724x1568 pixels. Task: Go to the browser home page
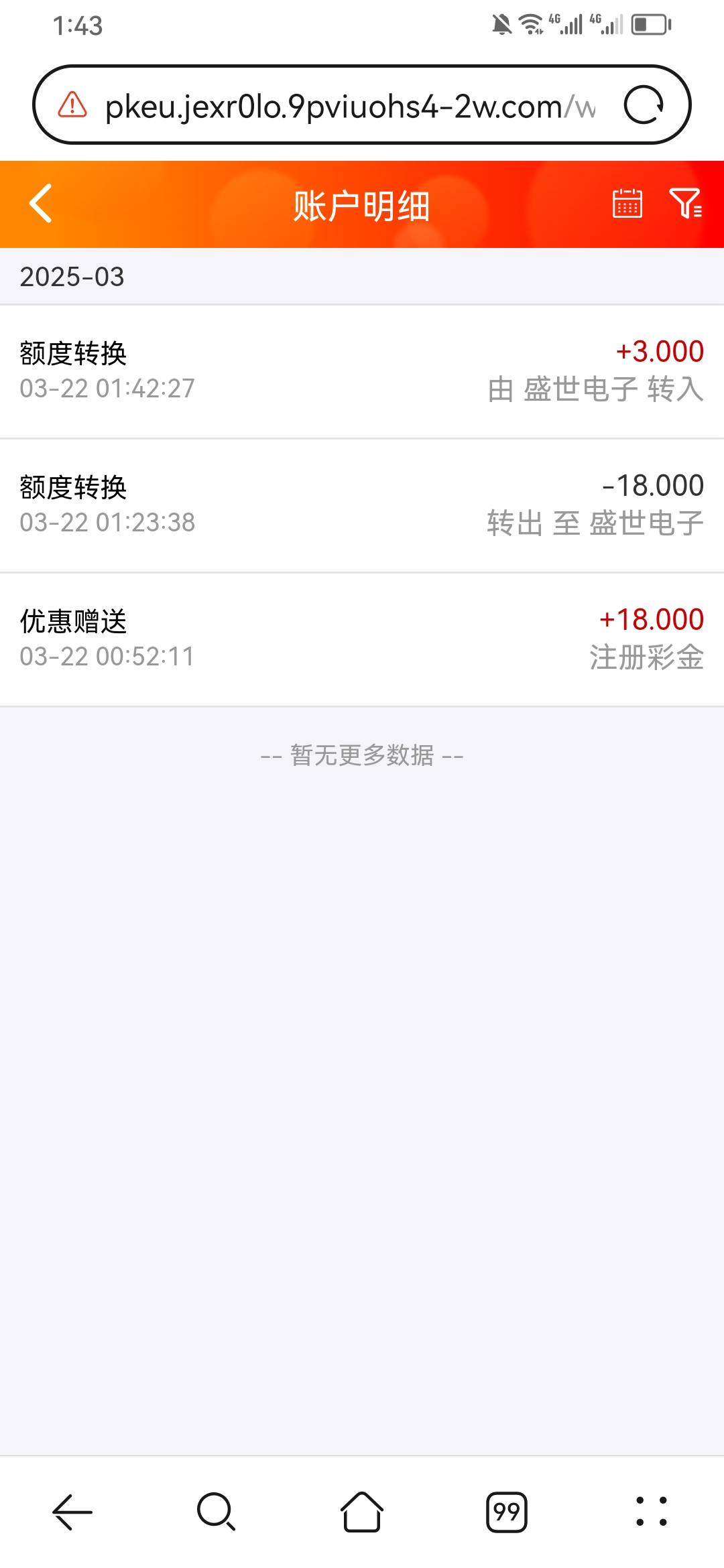point(362,1512)
